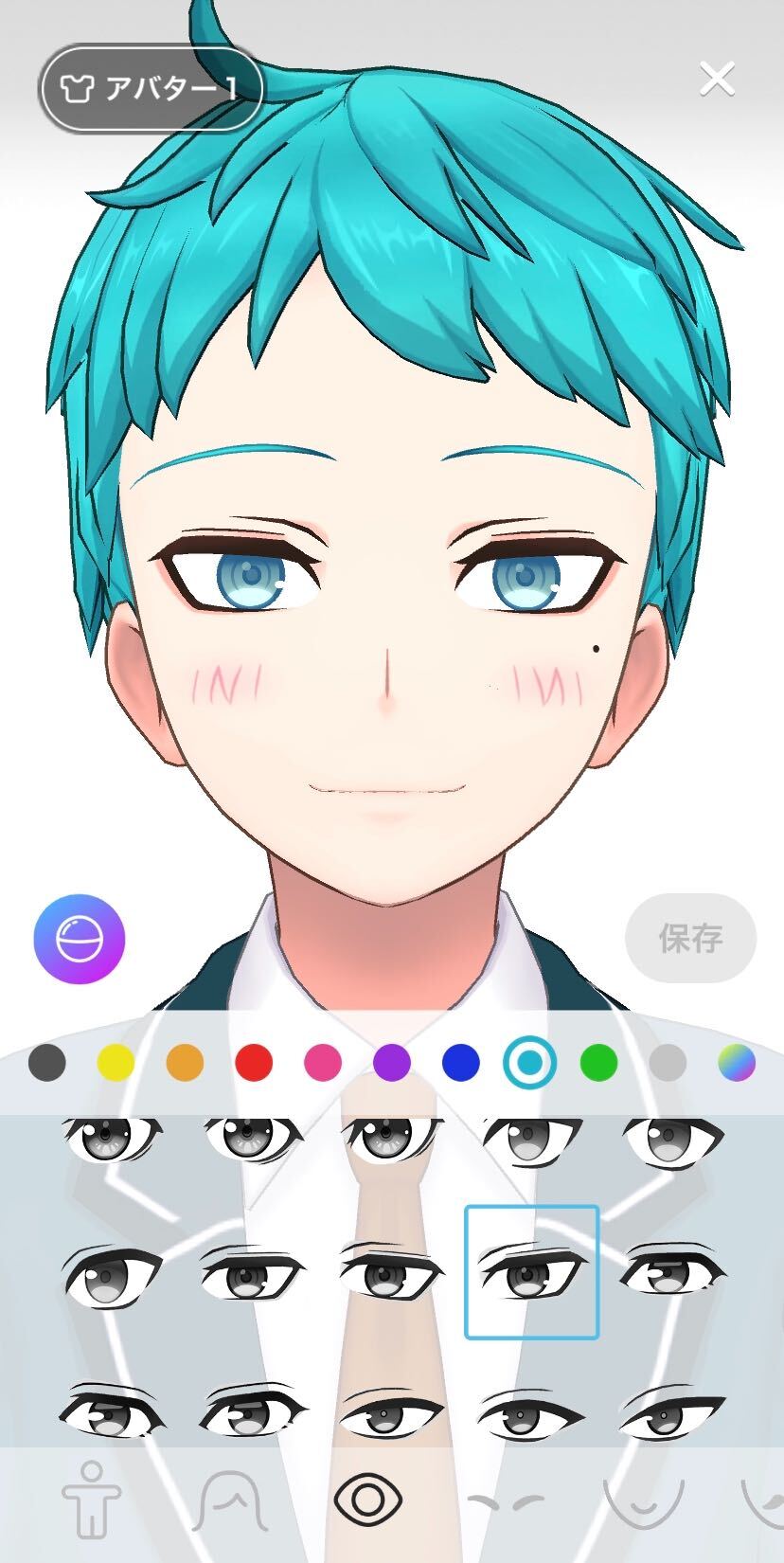
Task: Select the orange eye color
Action: coord(185,1063)
